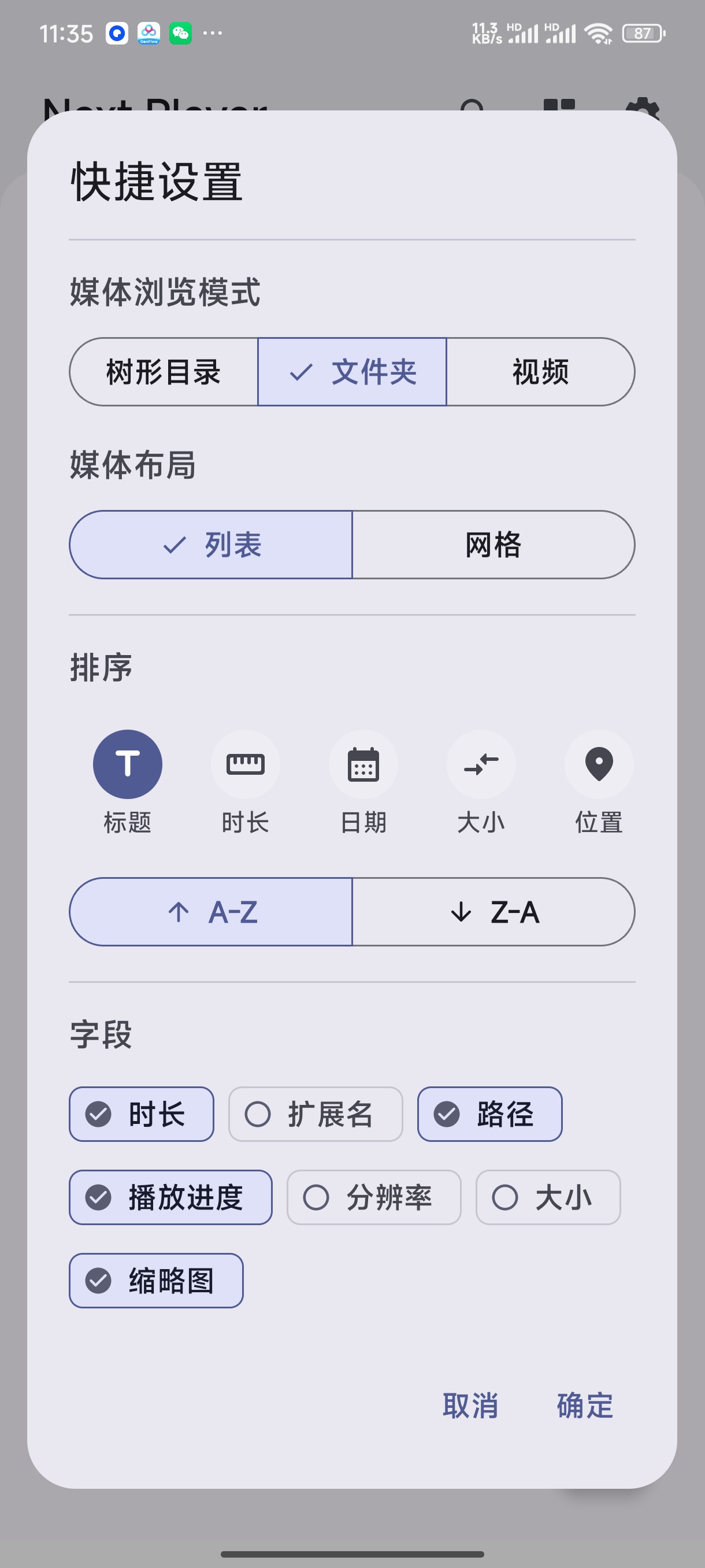Switch to 列表 layout tab

click(x=211, y=545)
